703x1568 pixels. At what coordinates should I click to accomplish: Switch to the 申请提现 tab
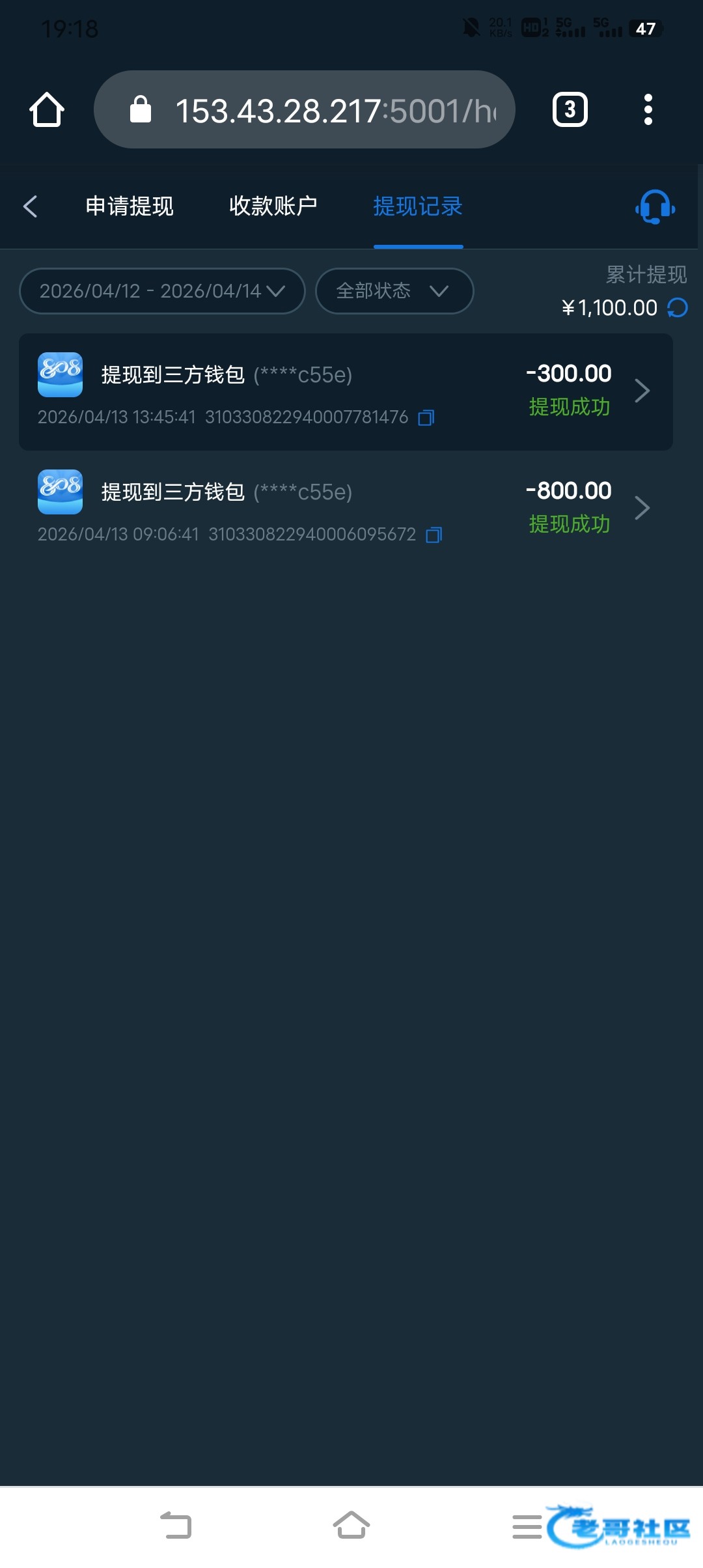tap(130, 206)
